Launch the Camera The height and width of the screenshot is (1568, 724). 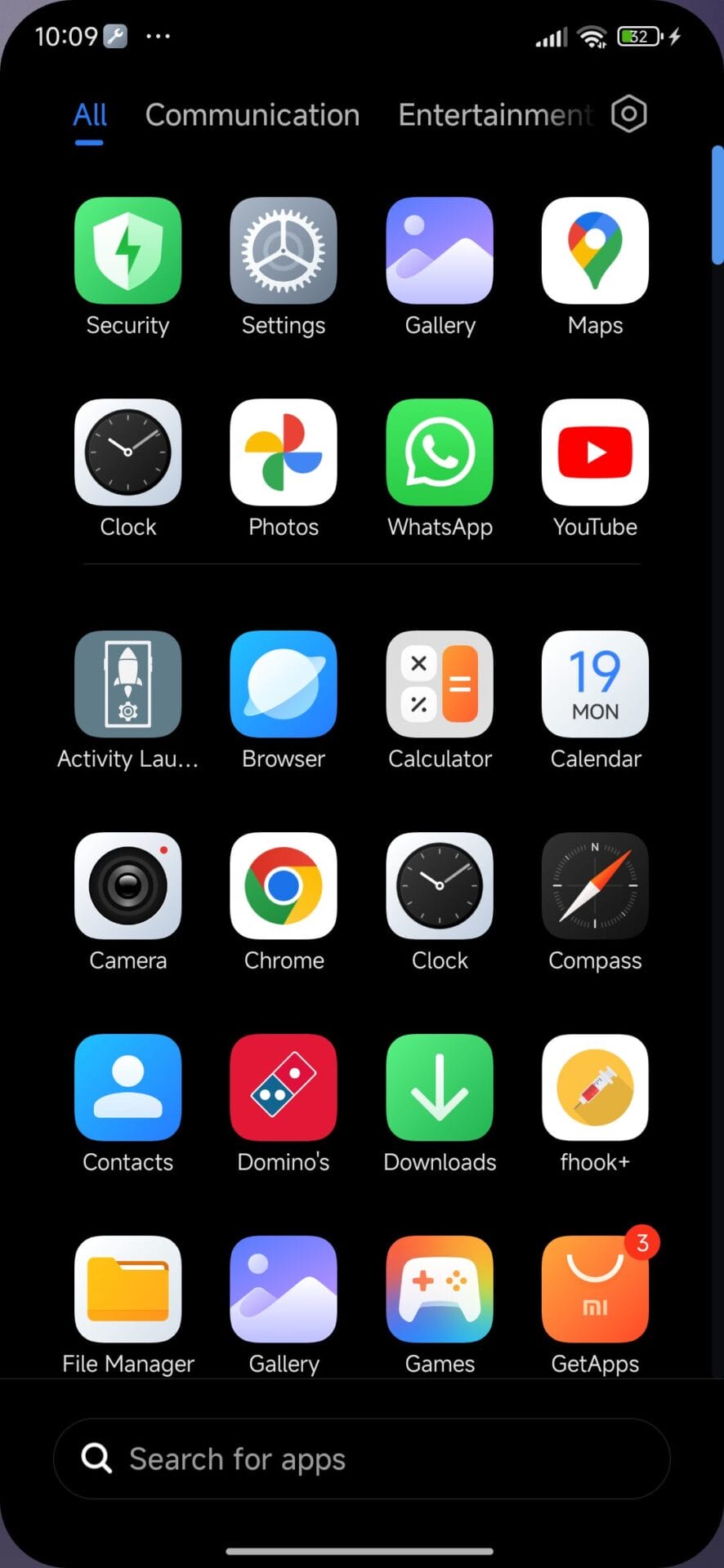128,886
